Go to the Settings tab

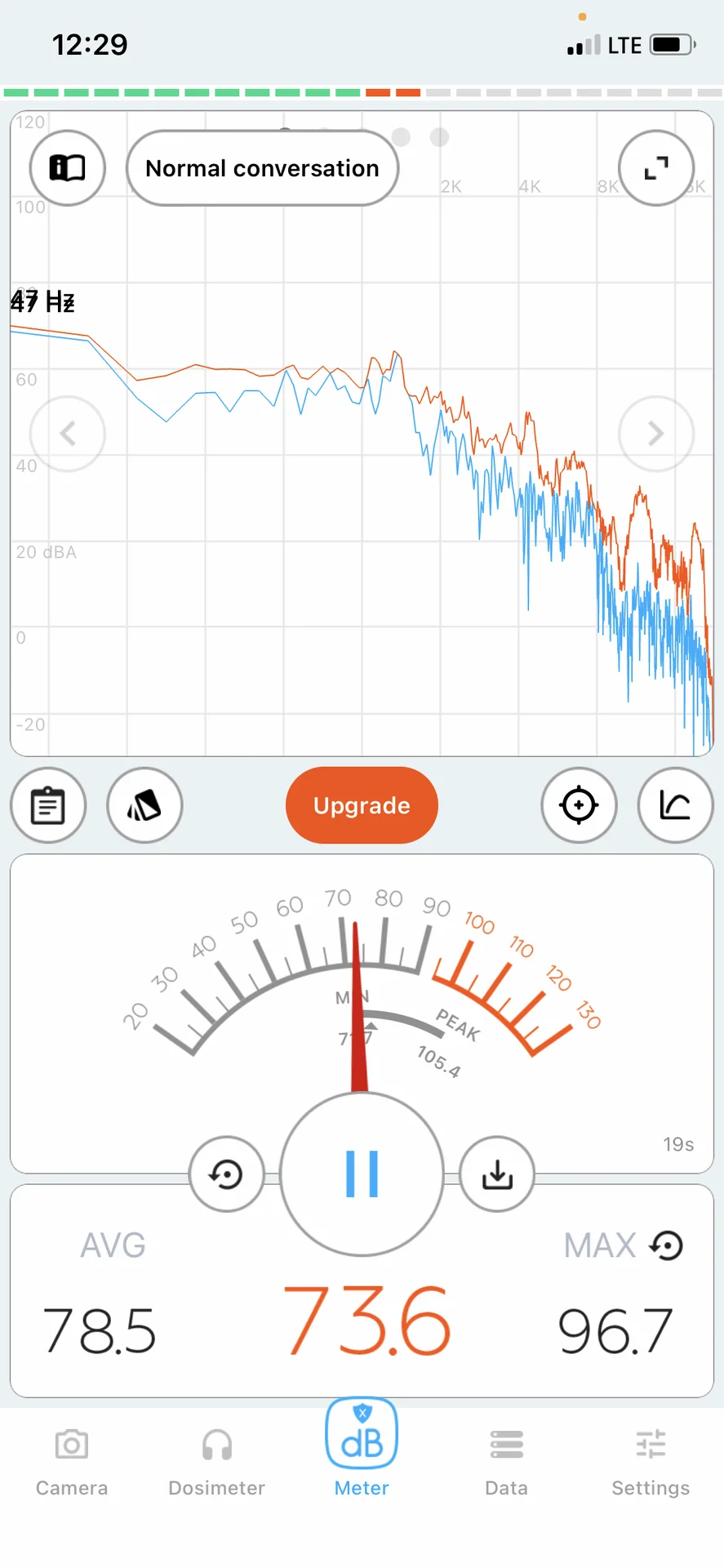(x=651, y=1462)
